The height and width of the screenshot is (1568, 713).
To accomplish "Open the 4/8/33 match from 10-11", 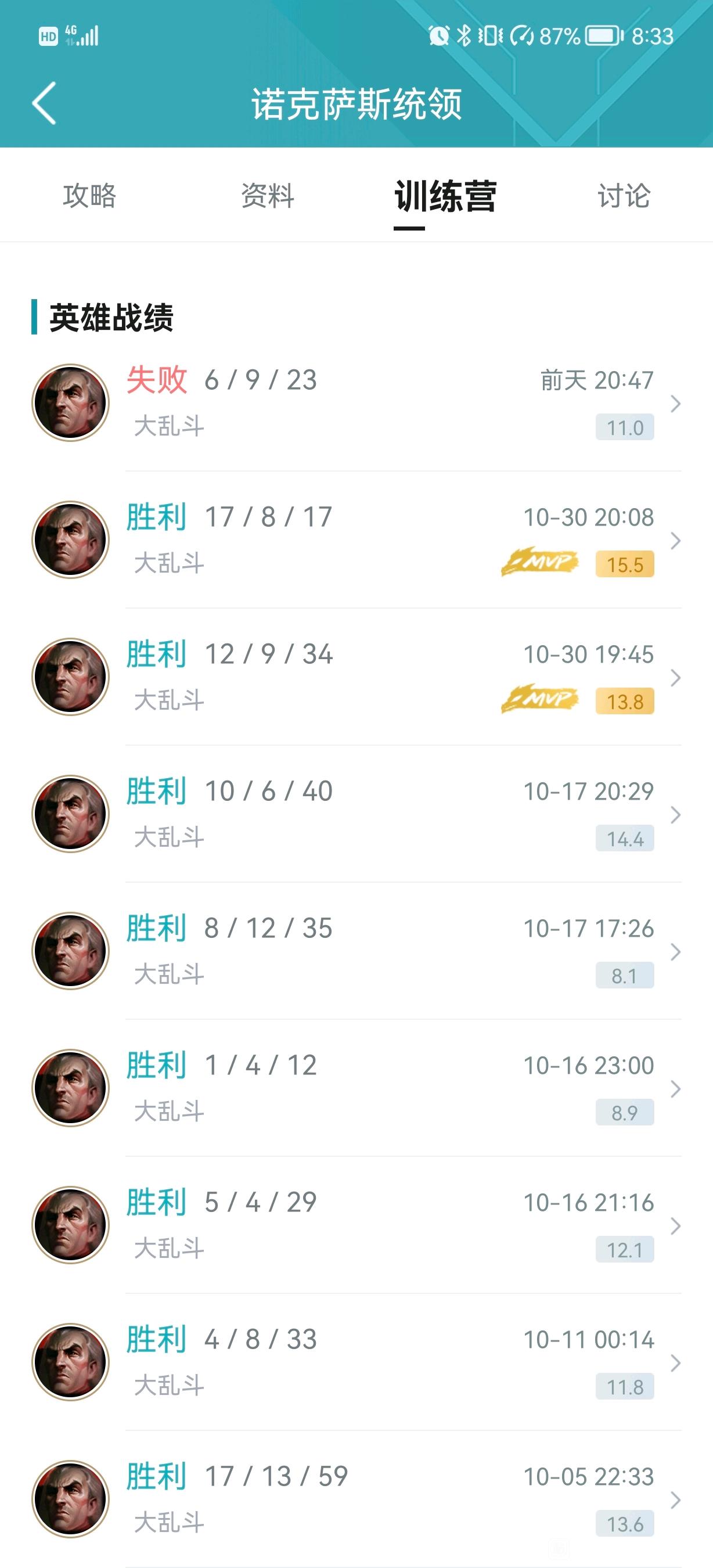I will click(356, 1362).
